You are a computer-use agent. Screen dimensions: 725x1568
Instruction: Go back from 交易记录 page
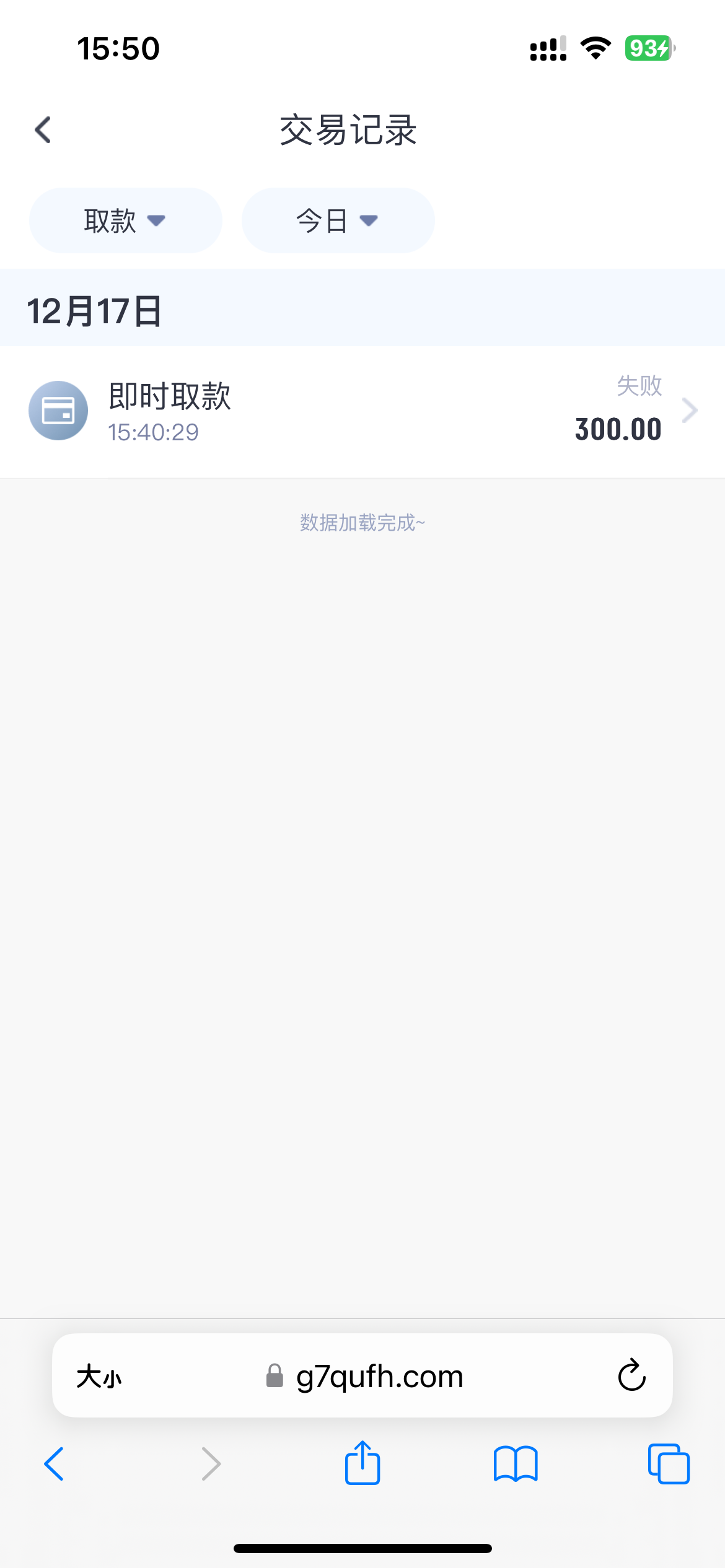tap(43, 130)
